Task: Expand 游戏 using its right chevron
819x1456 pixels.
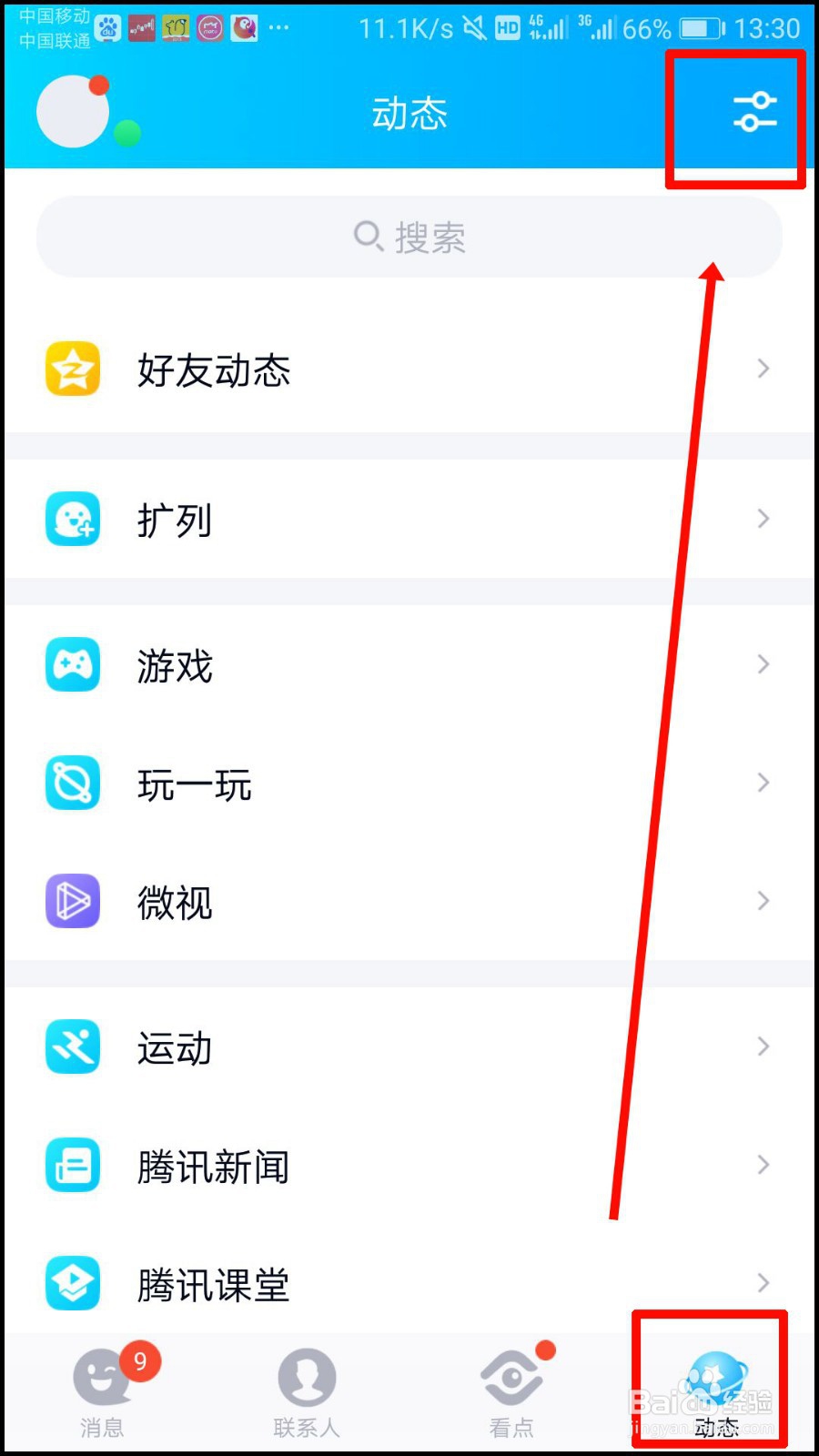Action: [x=763, y=664]
